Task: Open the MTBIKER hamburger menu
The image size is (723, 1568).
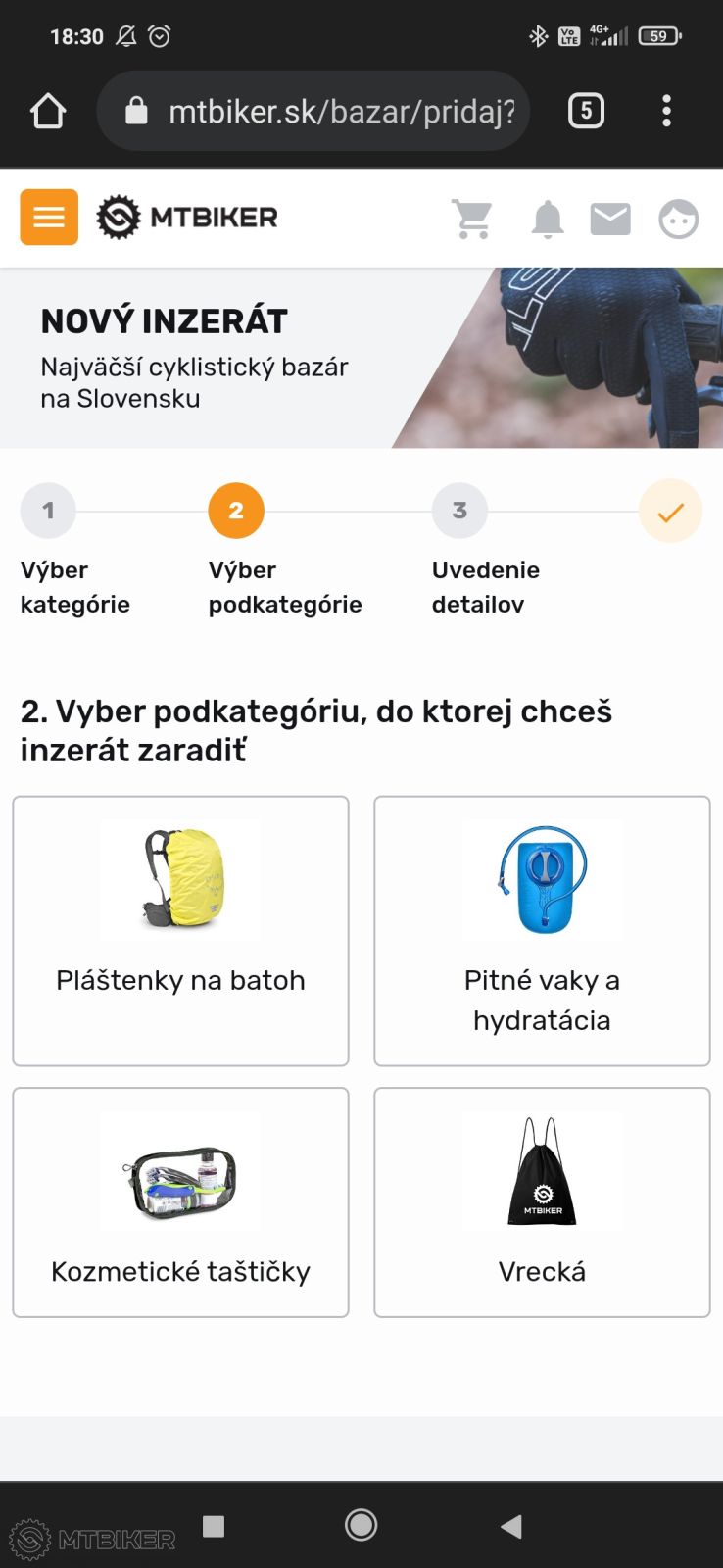Action: pyautogui.click(x=48, y=217)
